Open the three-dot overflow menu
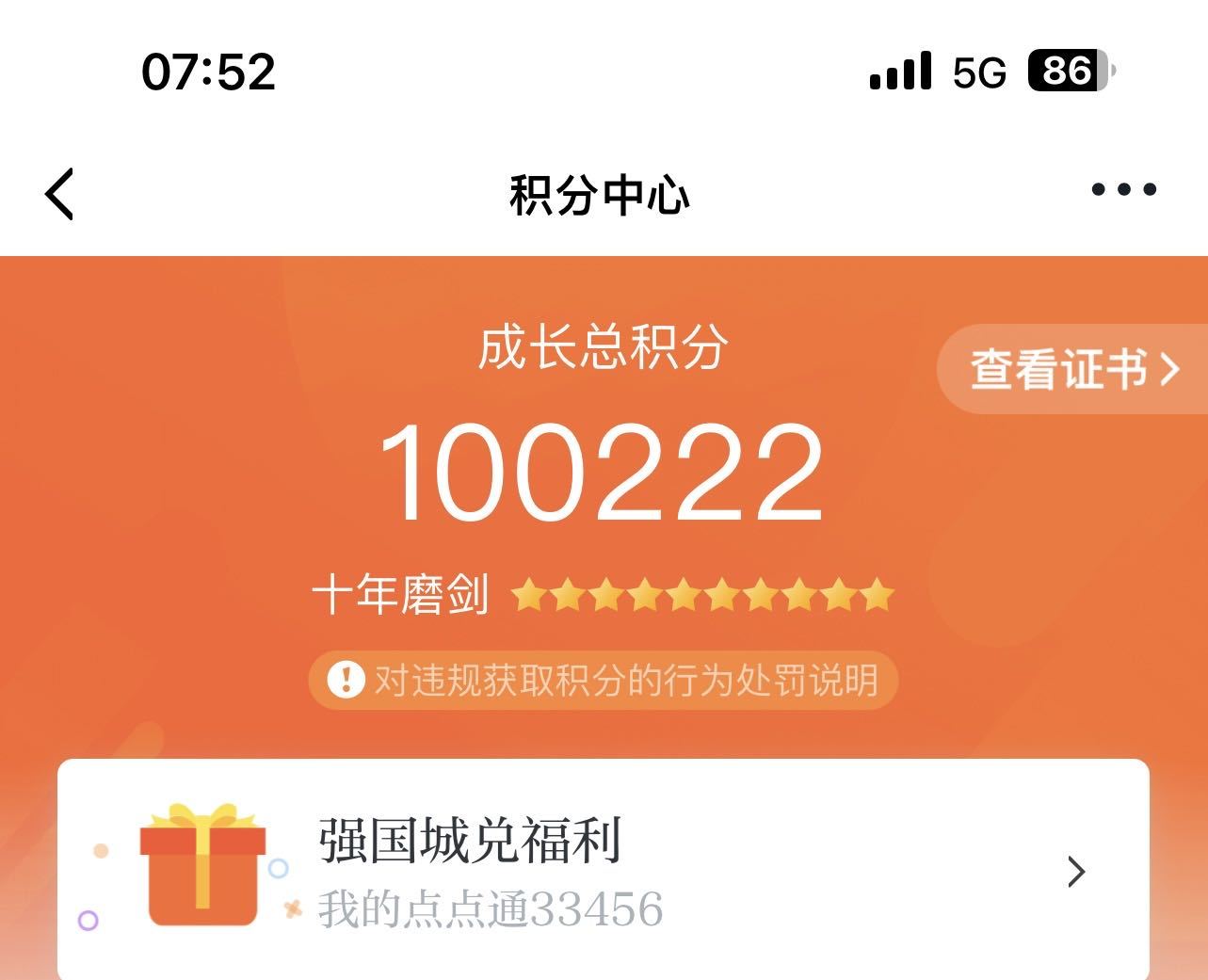 (1123, 190)
